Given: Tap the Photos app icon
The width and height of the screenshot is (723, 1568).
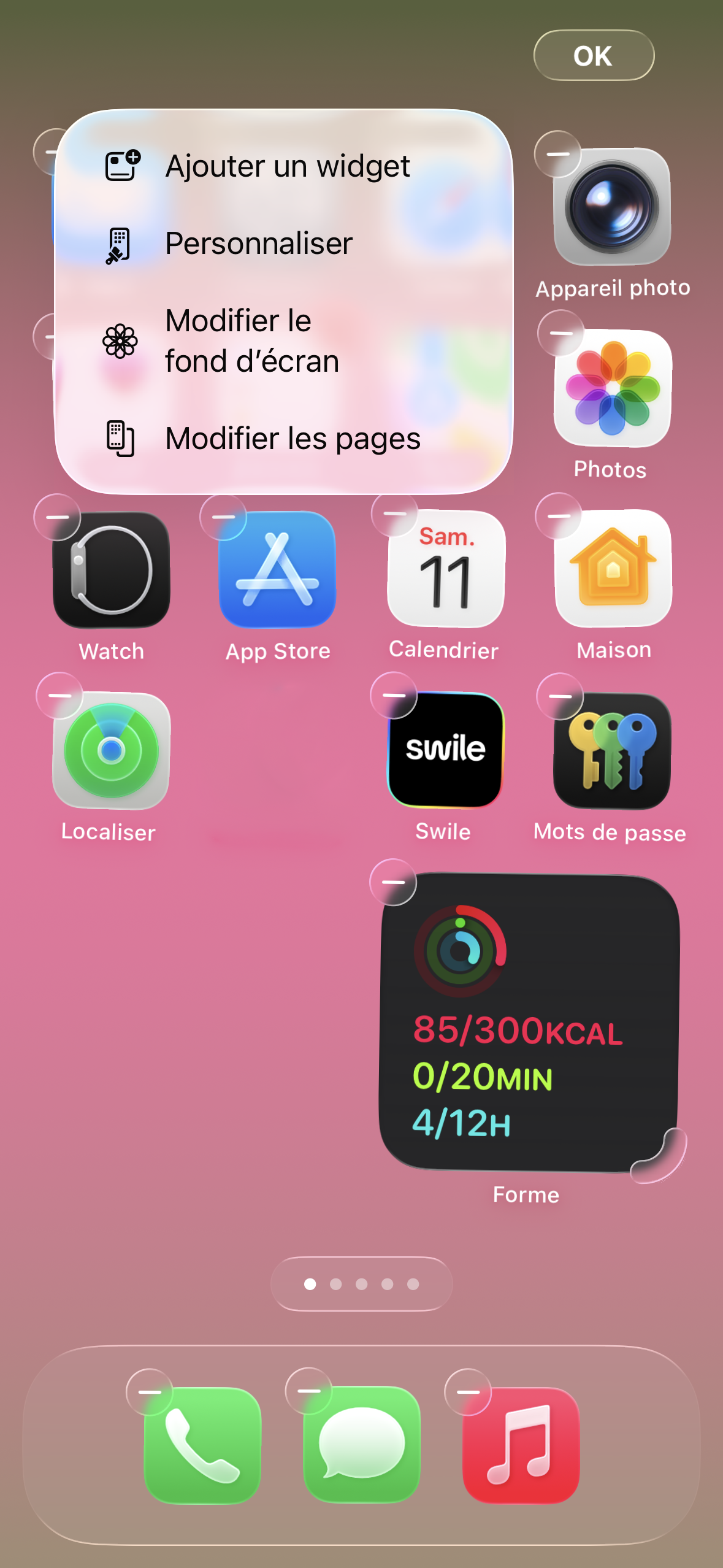Looking at the screenshot, I should tap(613, 388).
